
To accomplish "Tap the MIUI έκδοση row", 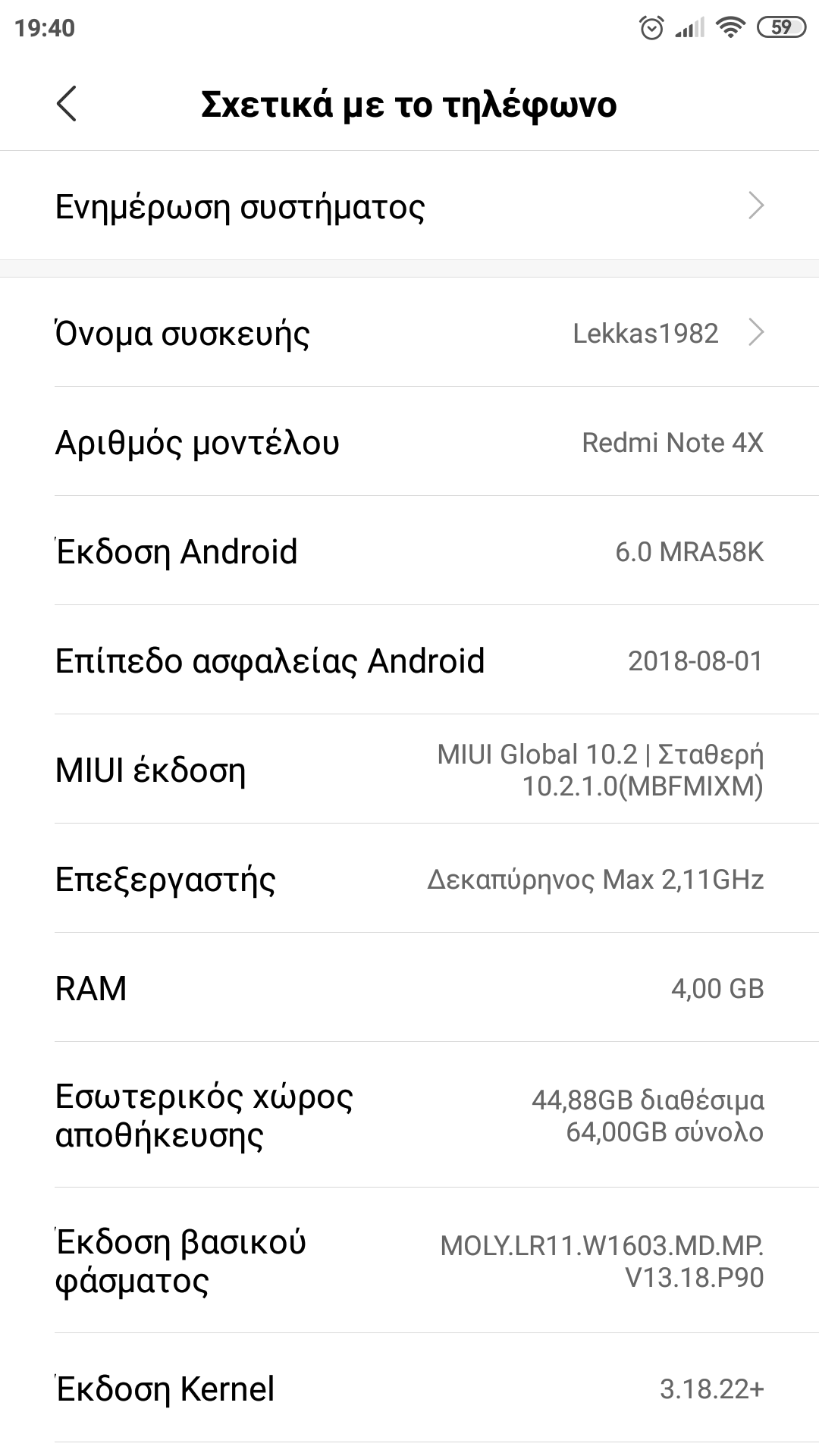I will (x=409, y=770).
